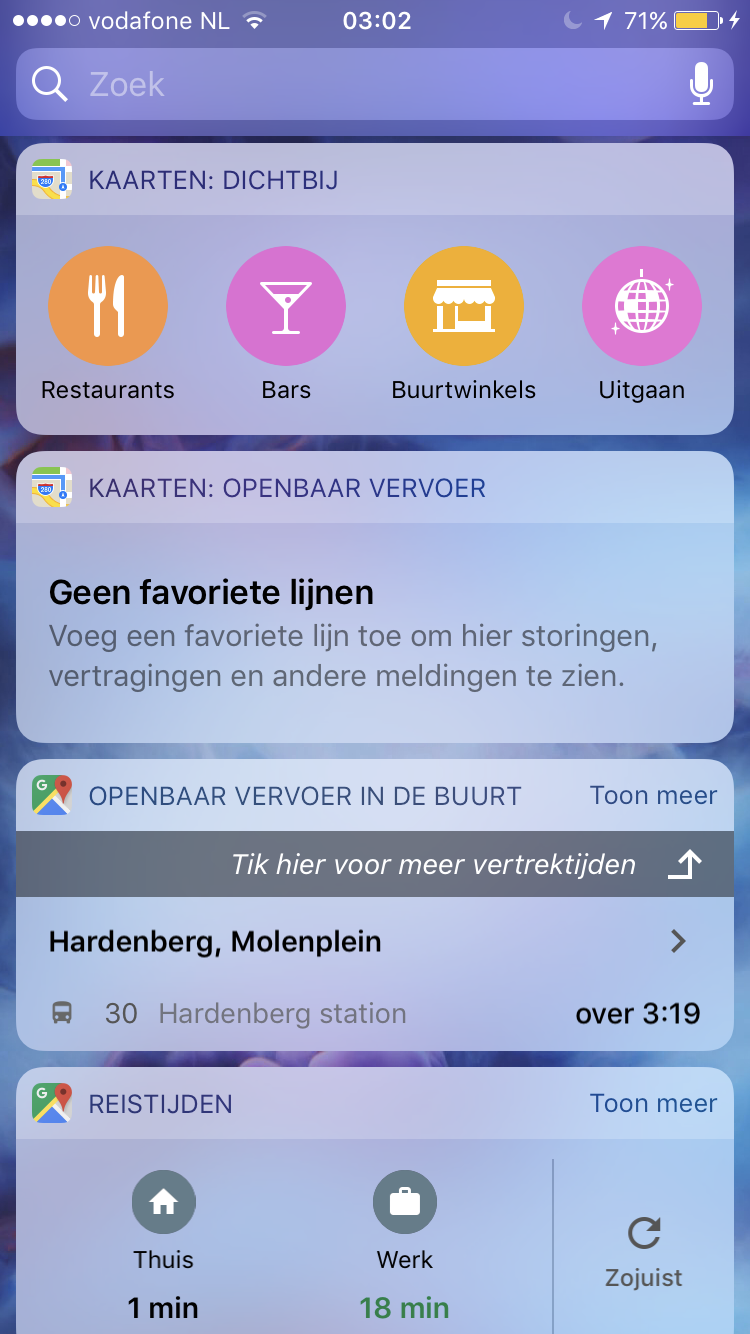Viewport: 750px width, 1334px height.
Task: Open bus 30 to Hardenberg station
Action: (x=375, y=1014)
